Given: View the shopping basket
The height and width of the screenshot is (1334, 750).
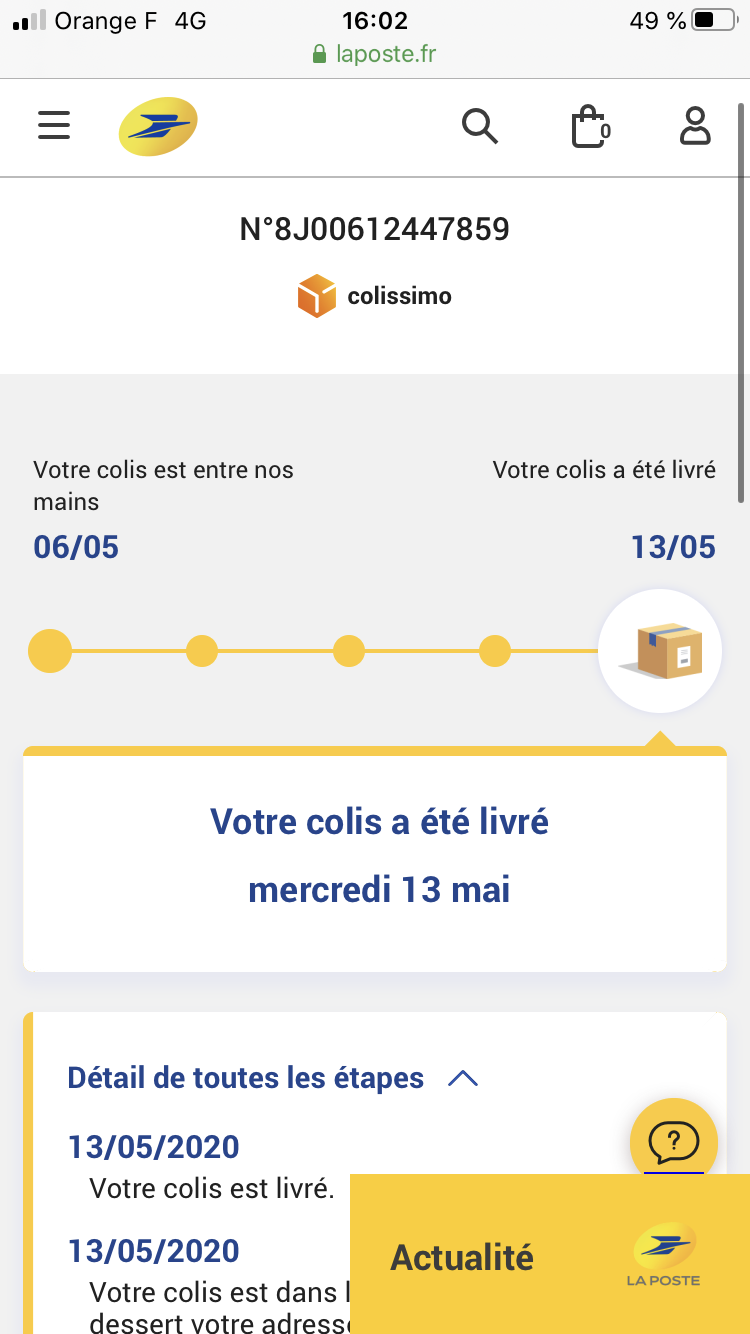Looking at the screenshot, I should (590, 127).
